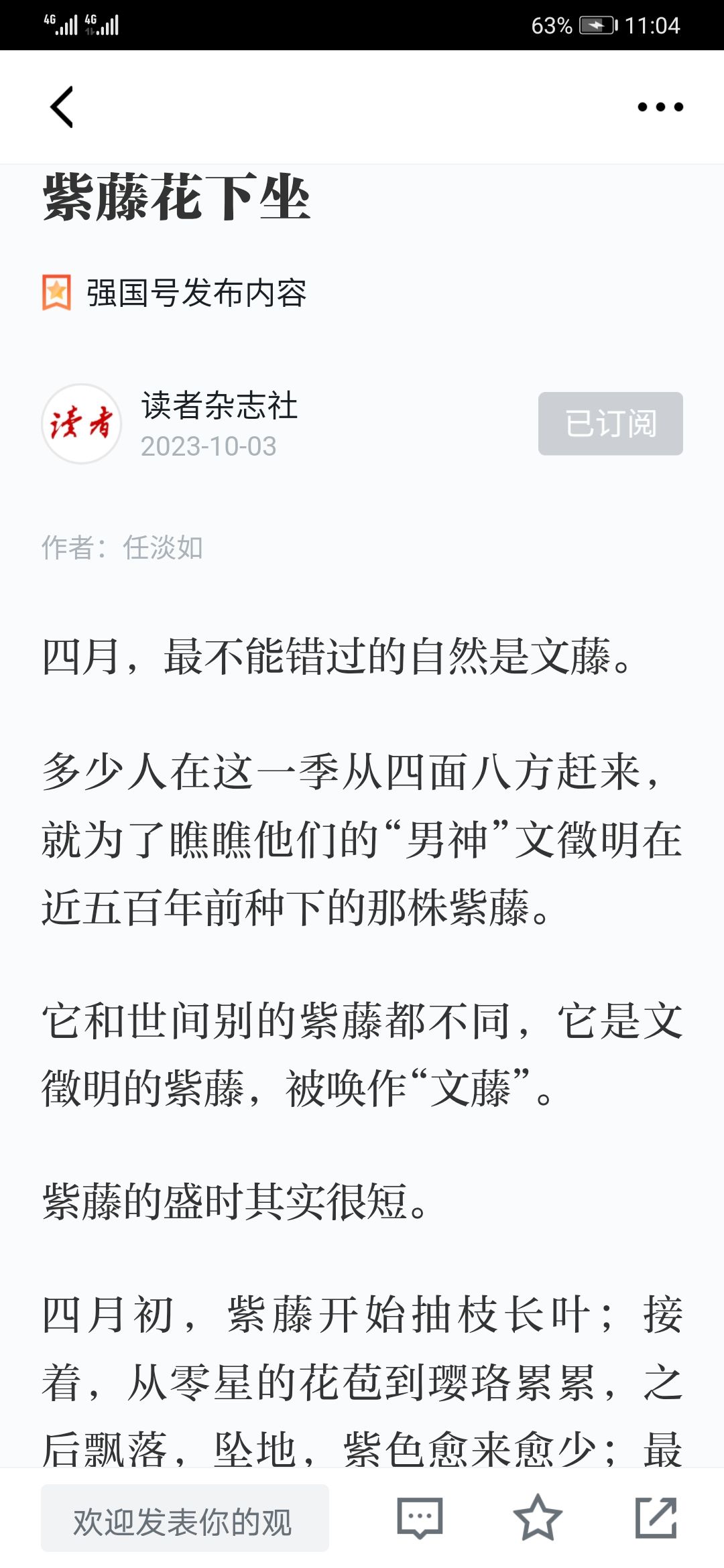Favorite this article with the star icon
724x1568 pixels.
538,1518
